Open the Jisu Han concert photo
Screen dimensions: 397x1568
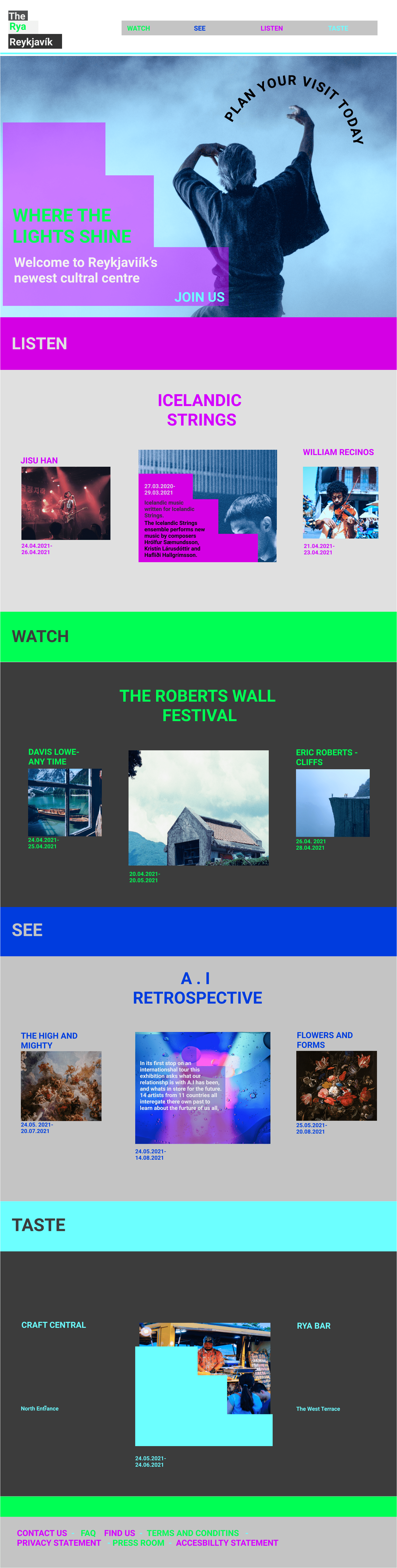click(x=66, y=503)
